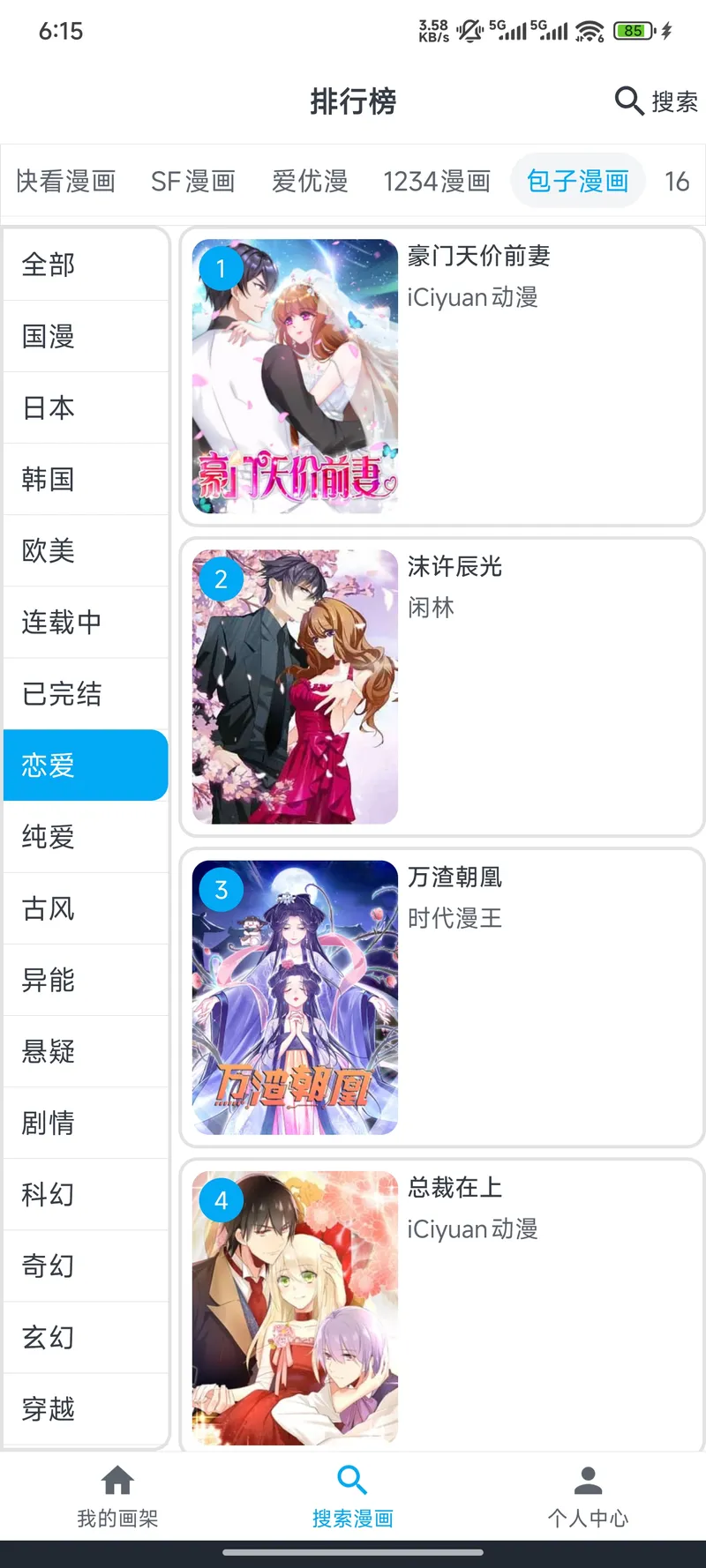Select the 全部 category filter
706x1568 pixels.
46,265
